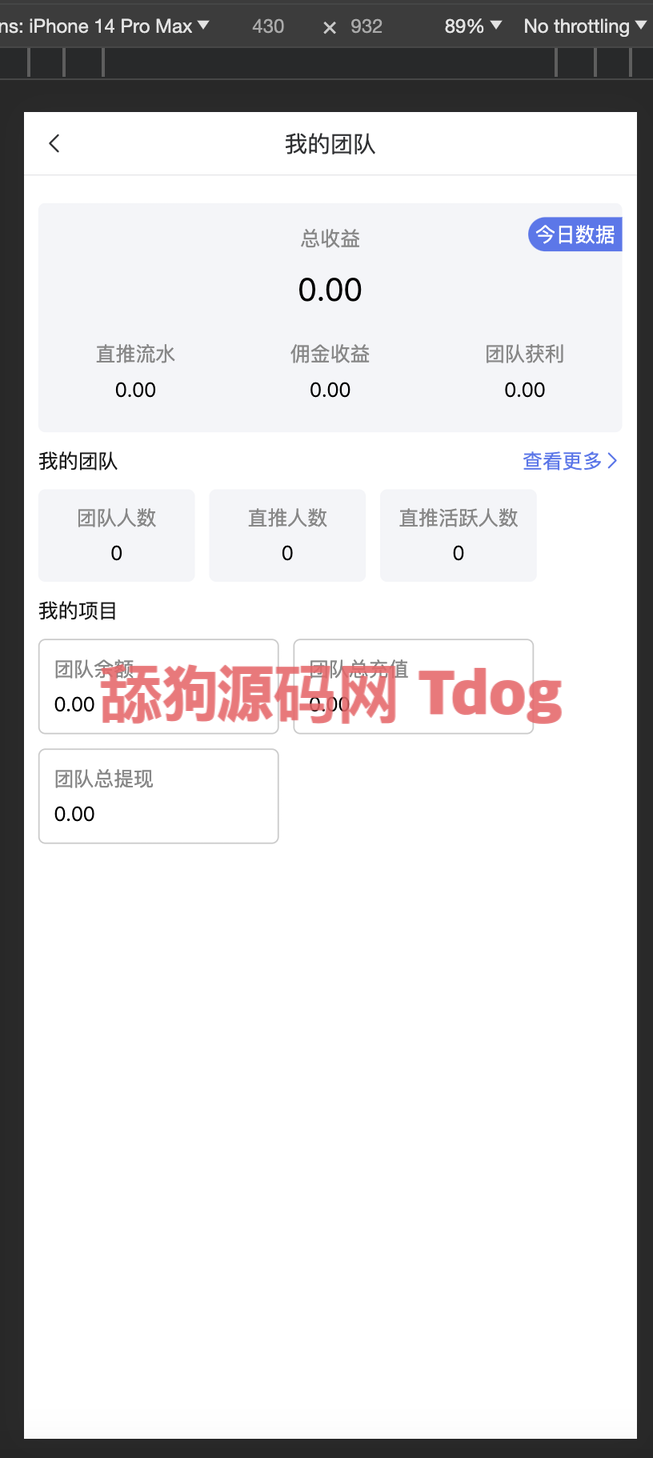This screenshot has width=653, height=1458.
Task: Select the 团队总提现 card
Action: (x=158, y=796)
